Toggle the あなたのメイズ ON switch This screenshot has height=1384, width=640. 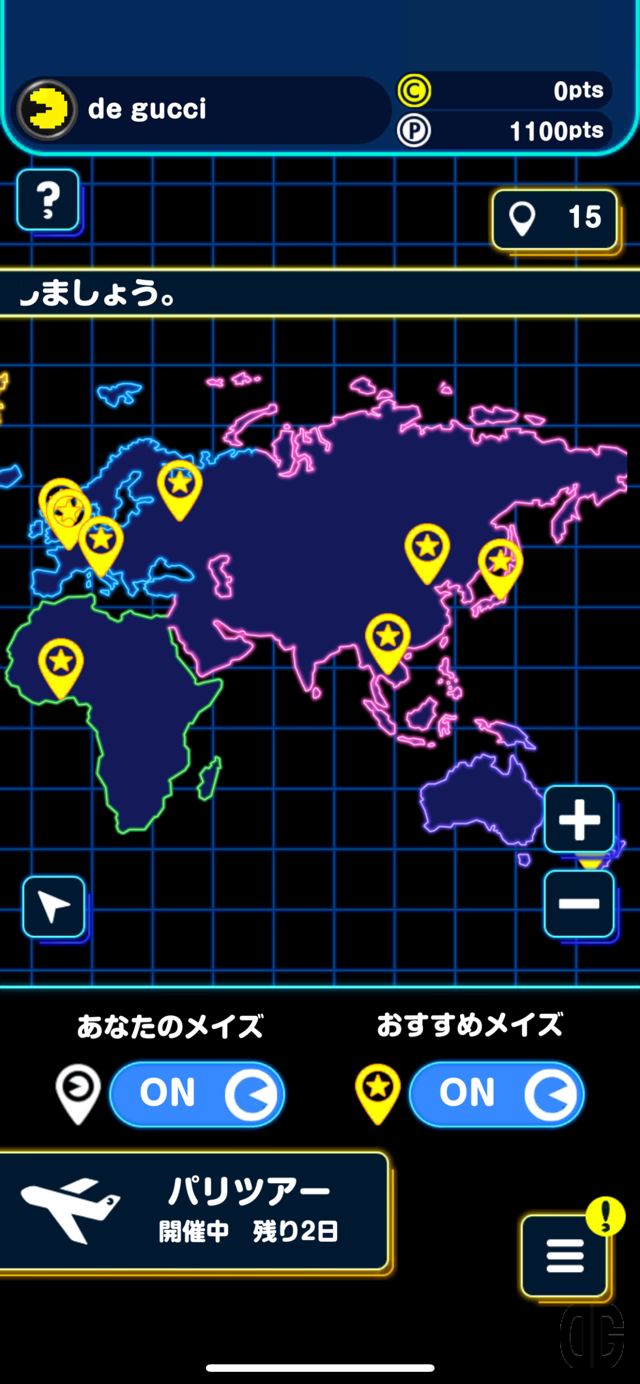click(x=196, y=1094)
